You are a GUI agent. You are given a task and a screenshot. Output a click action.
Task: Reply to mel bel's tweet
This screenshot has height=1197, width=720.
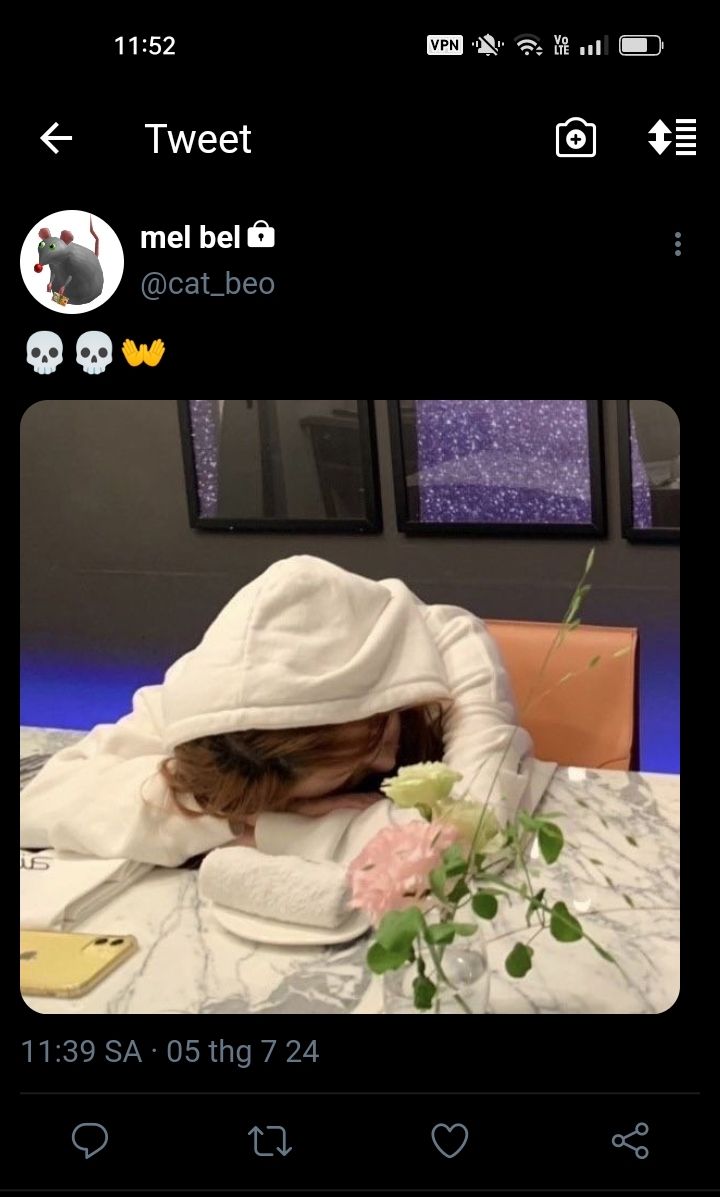point(90,1140)
